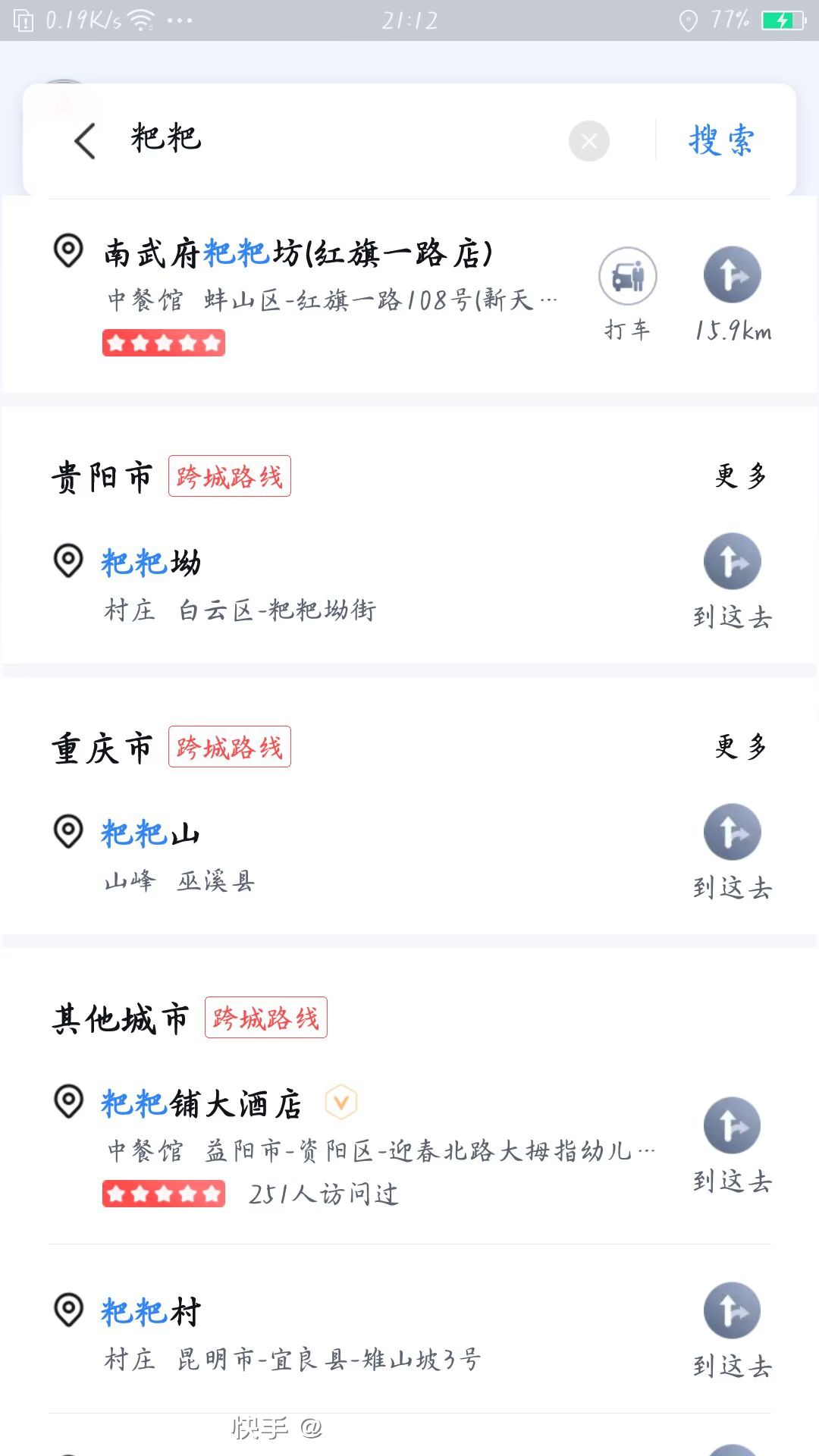
Task: Edit the search field containing 粑粑
Action: (341, 140)
